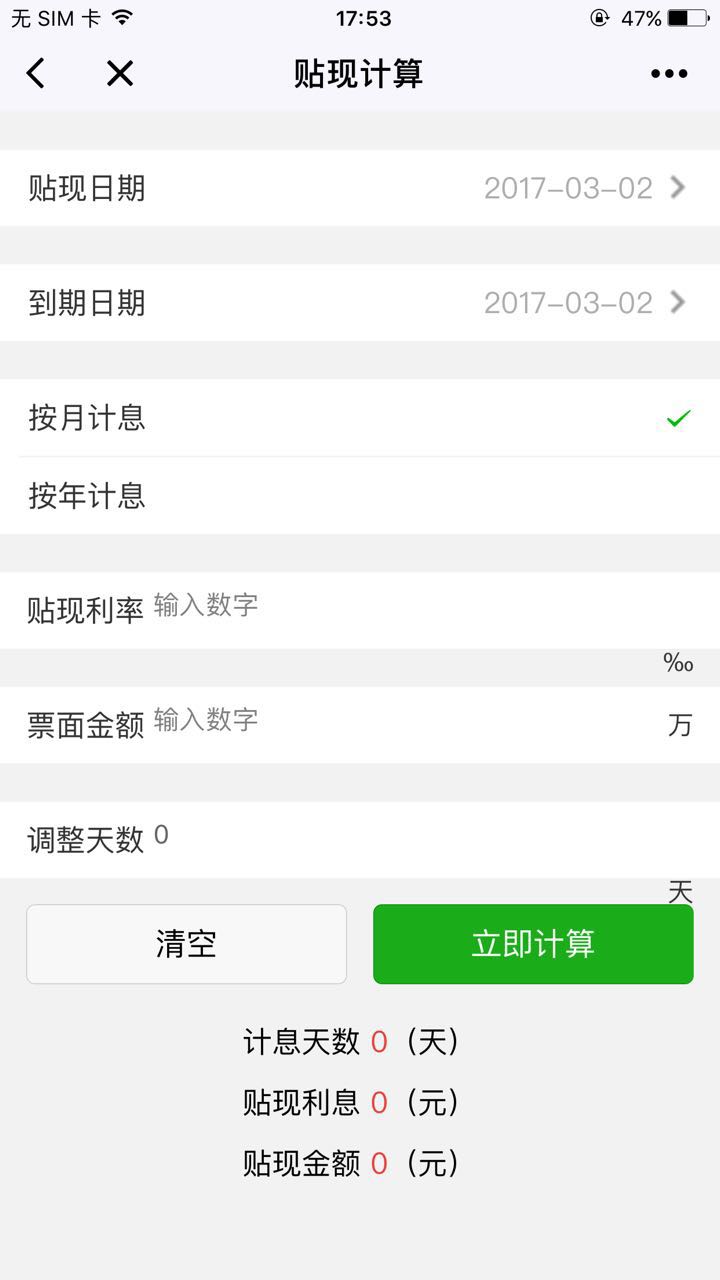Clear all fields with 清空
The image size is (720, 1280).
186,944
